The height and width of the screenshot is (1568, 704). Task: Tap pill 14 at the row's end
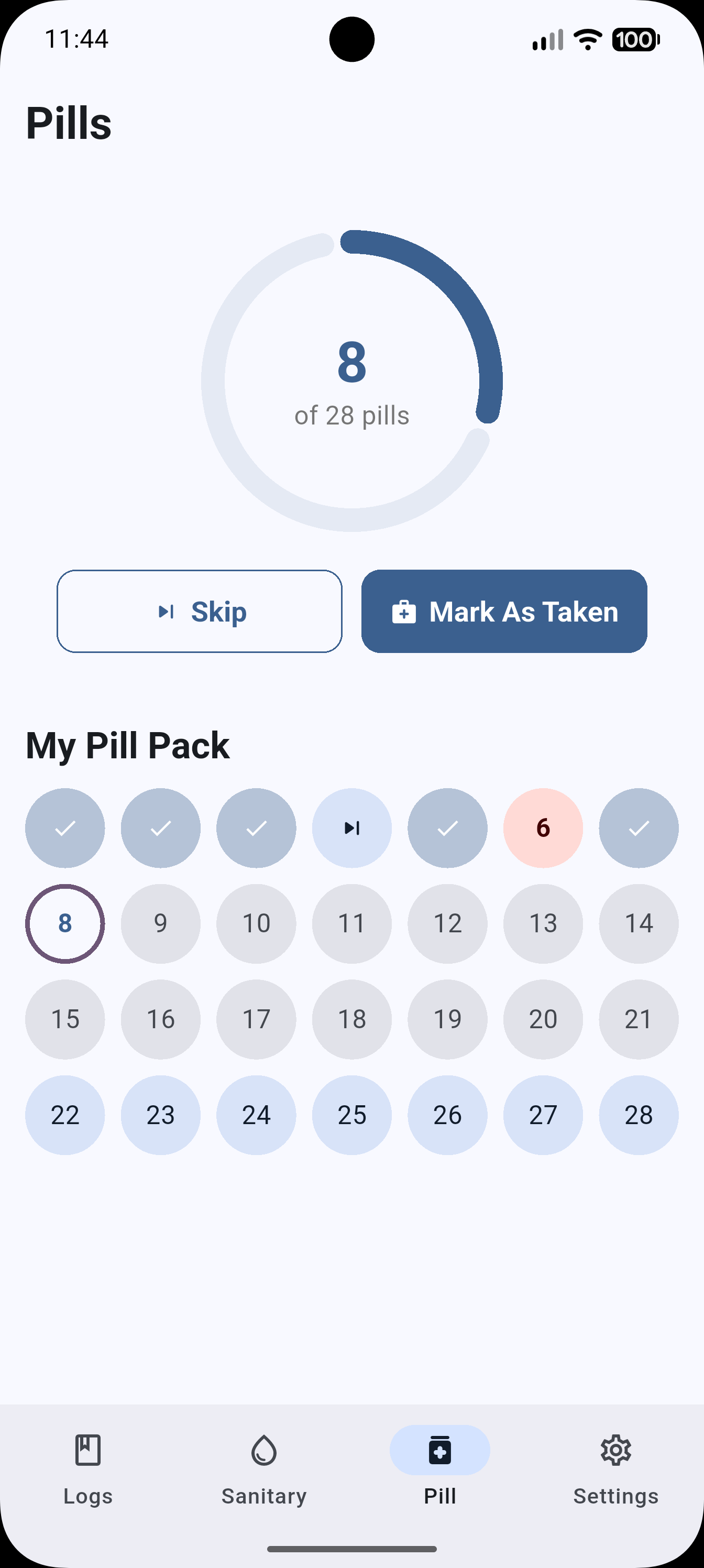(x=639, y=923)
